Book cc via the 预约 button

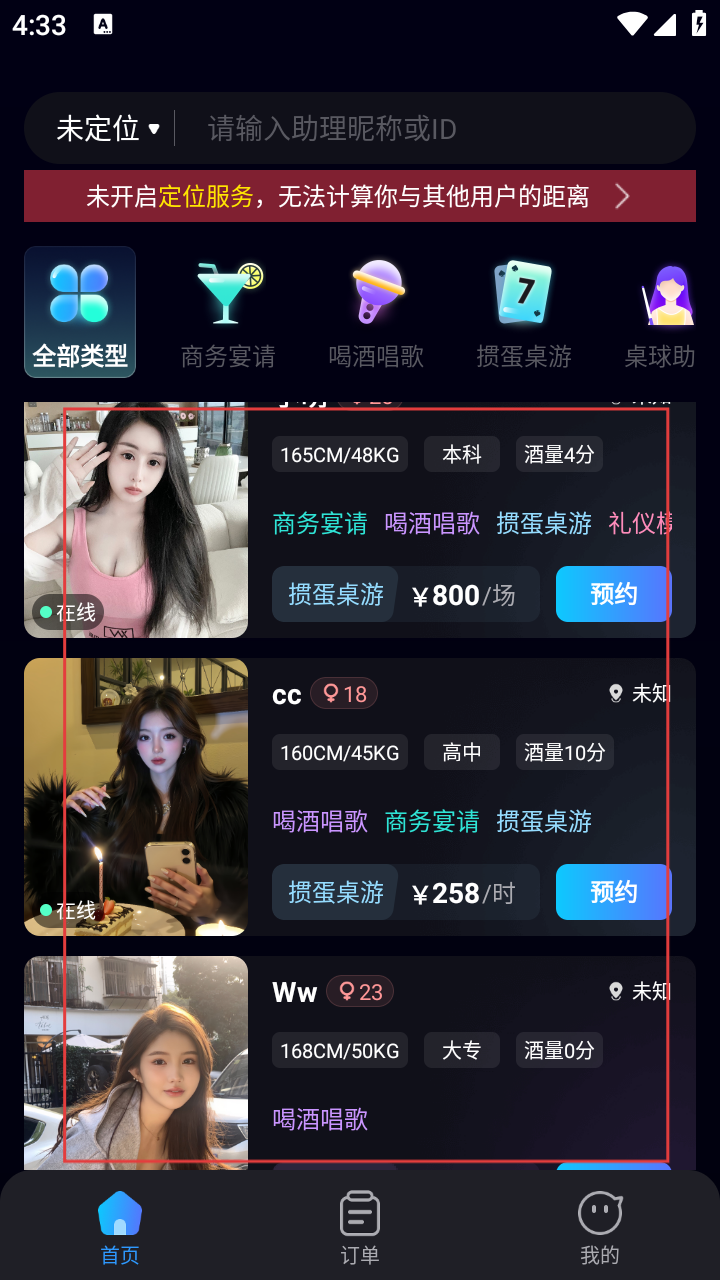pyautogui.click(x=613, y=892)
